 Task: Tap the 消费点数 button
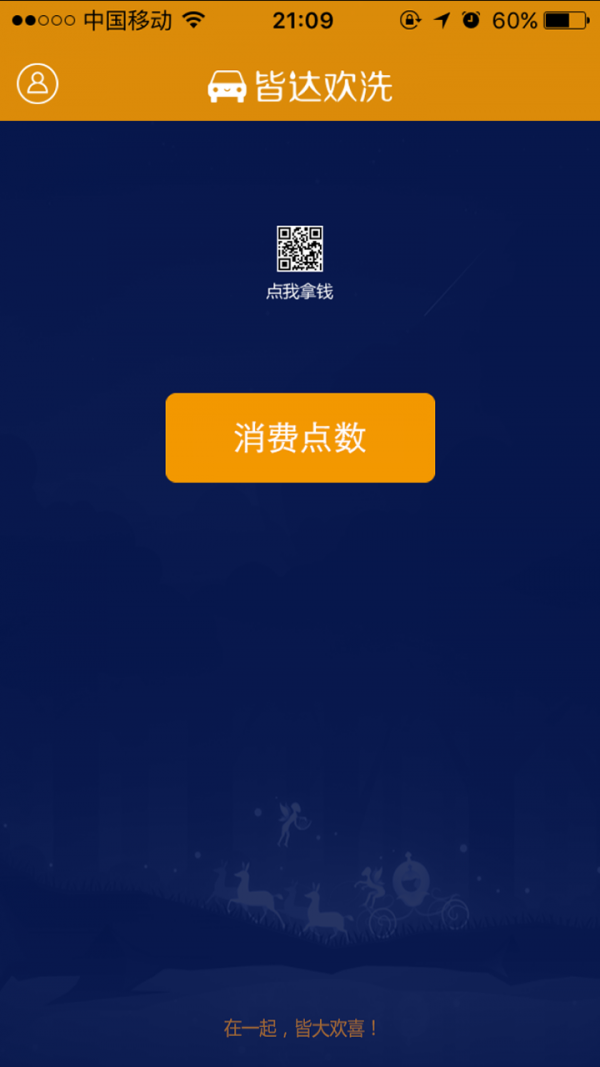(x=300, y=438)
